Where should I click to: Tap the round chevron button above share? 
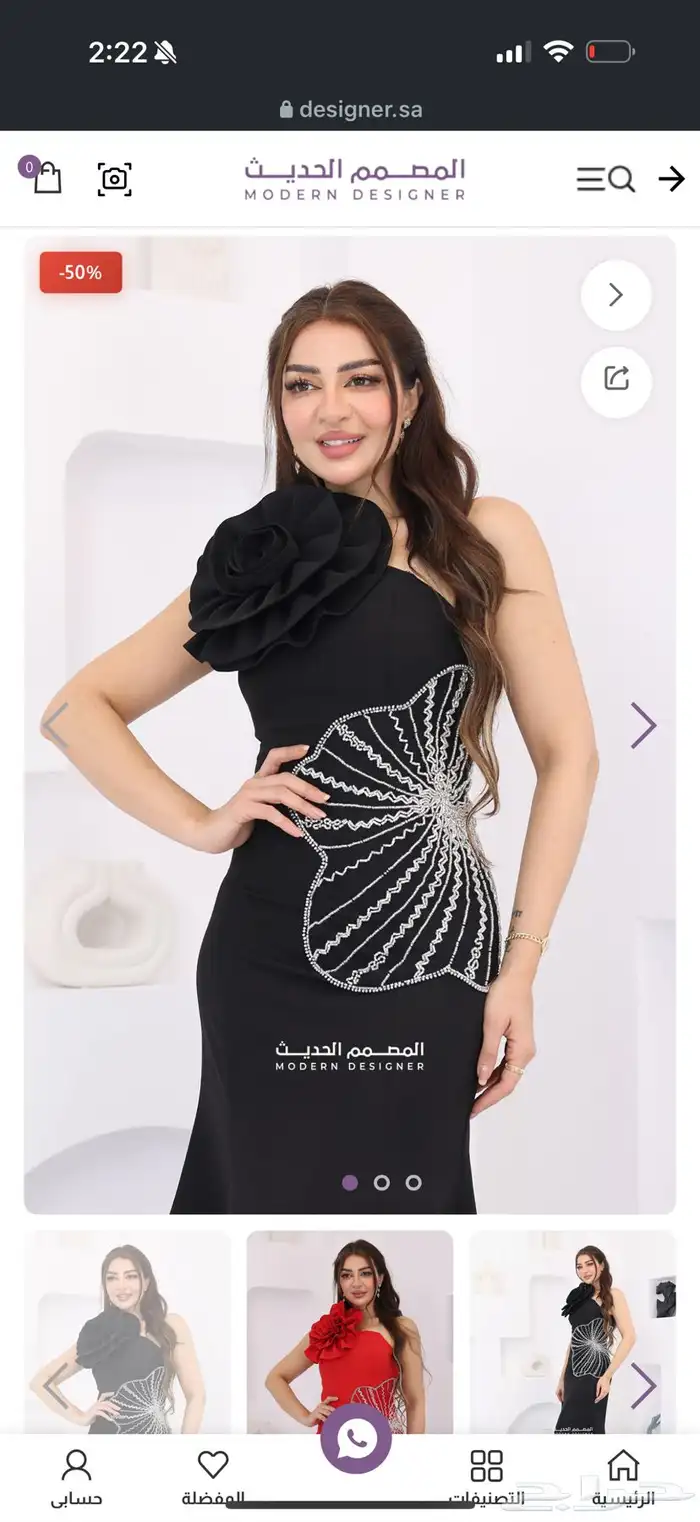[x=616, y=295]
